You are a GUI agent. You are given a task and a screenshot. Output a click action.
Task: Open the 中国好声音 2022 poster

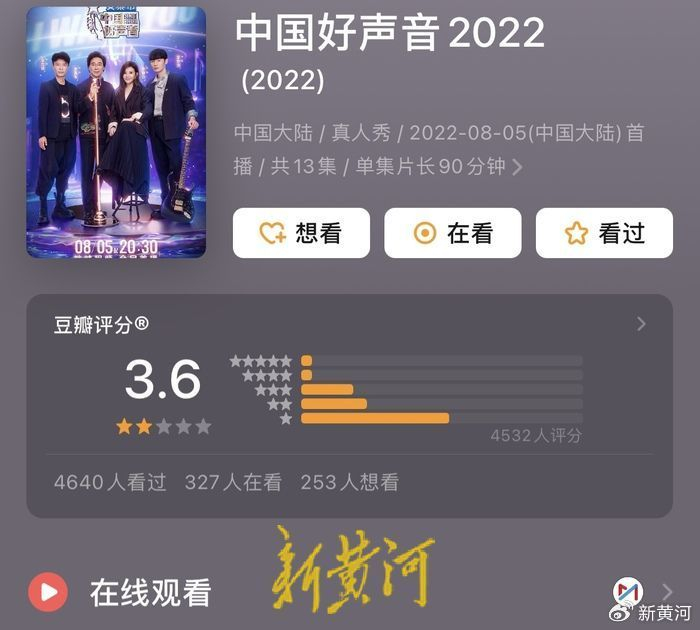(x=115, y=132)
